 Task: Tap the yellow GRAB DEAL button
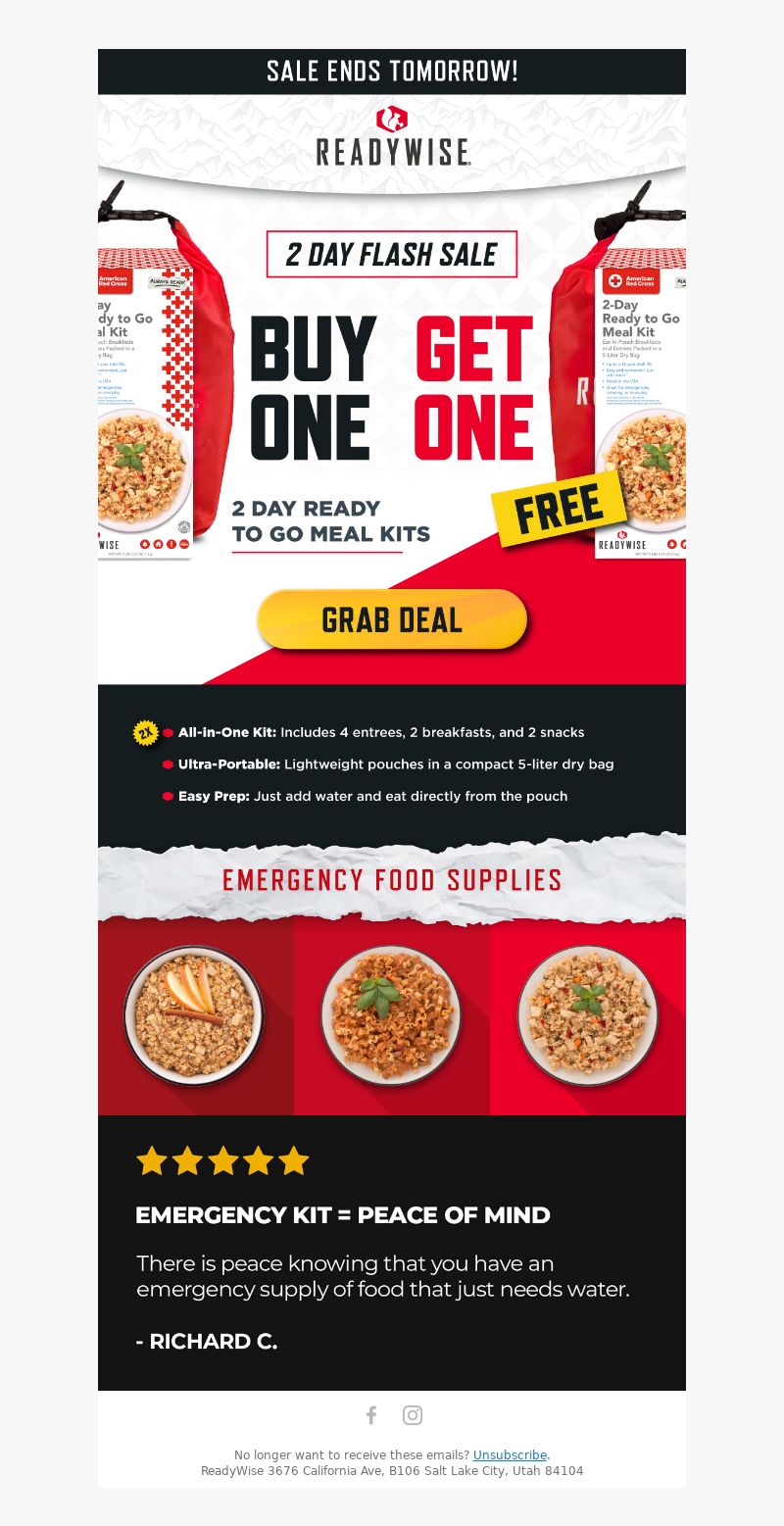click(392, 619)
